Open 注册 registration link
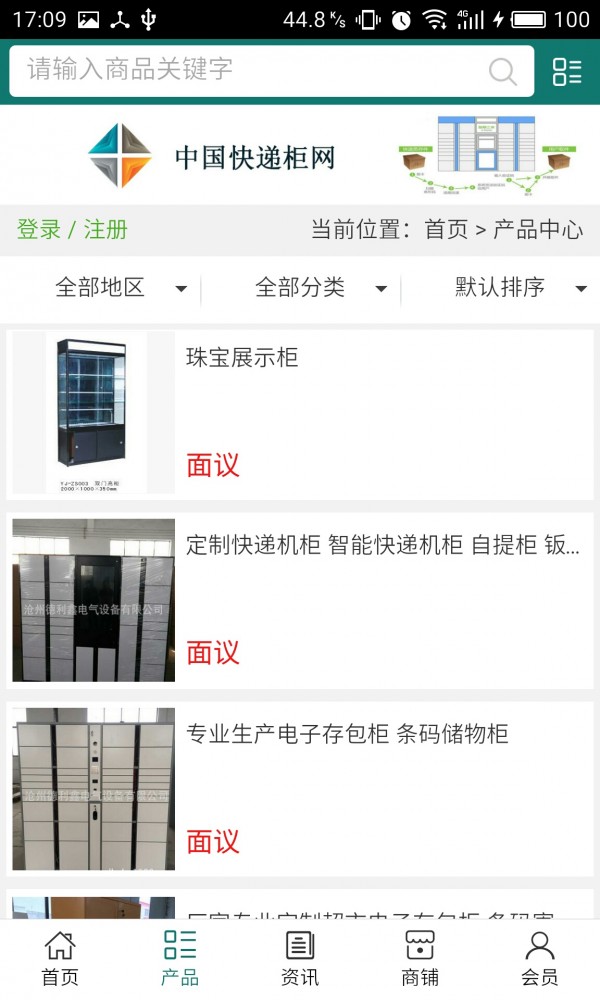 [106, 229]
